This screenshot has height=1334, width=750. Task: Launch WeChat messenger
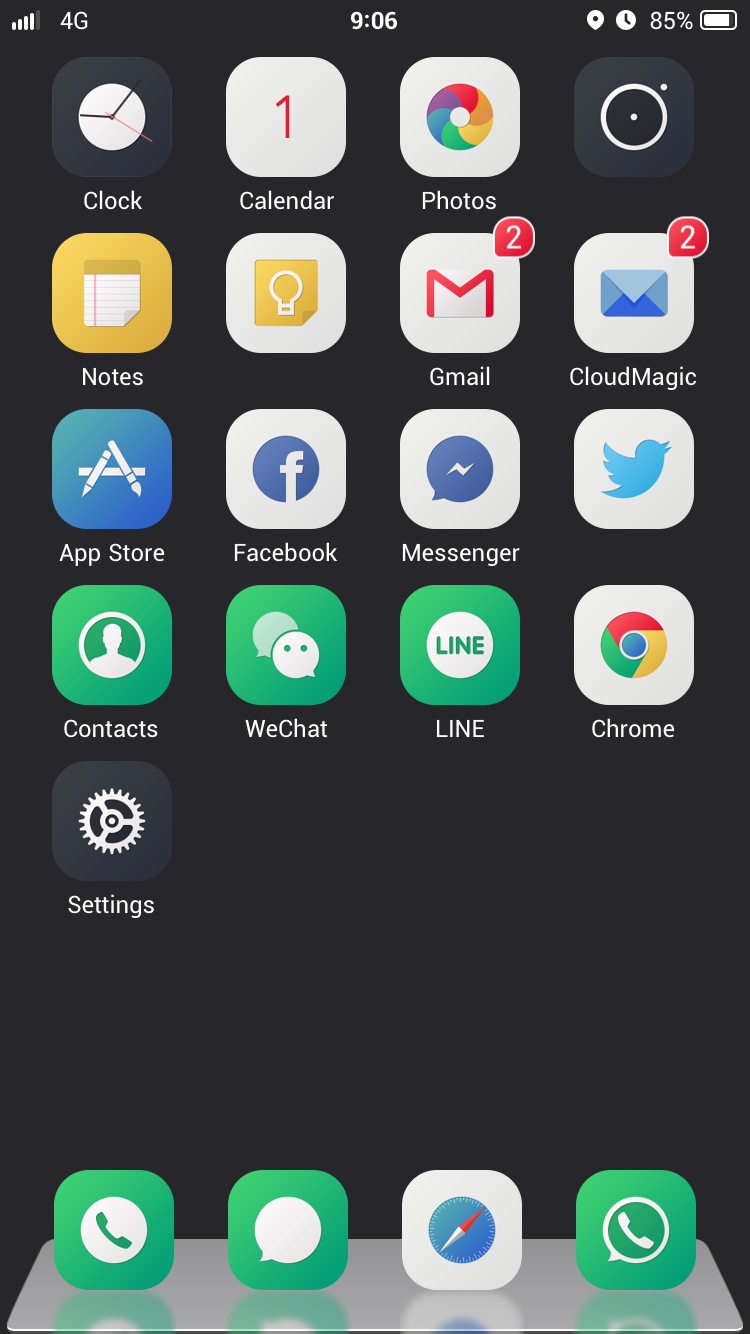286,645
